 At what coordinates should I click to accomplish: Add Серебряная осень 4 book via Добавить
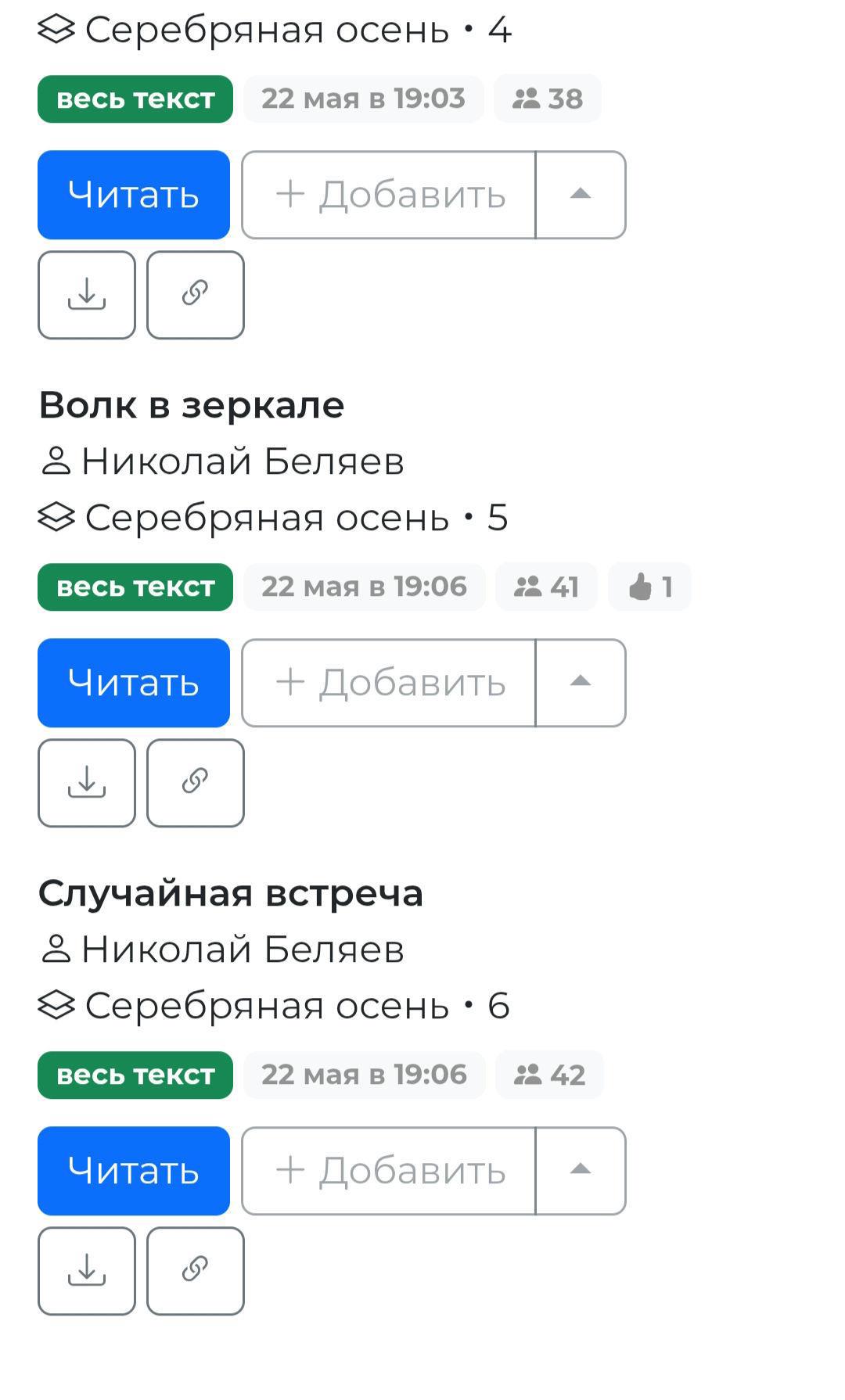tap(389, 195)
